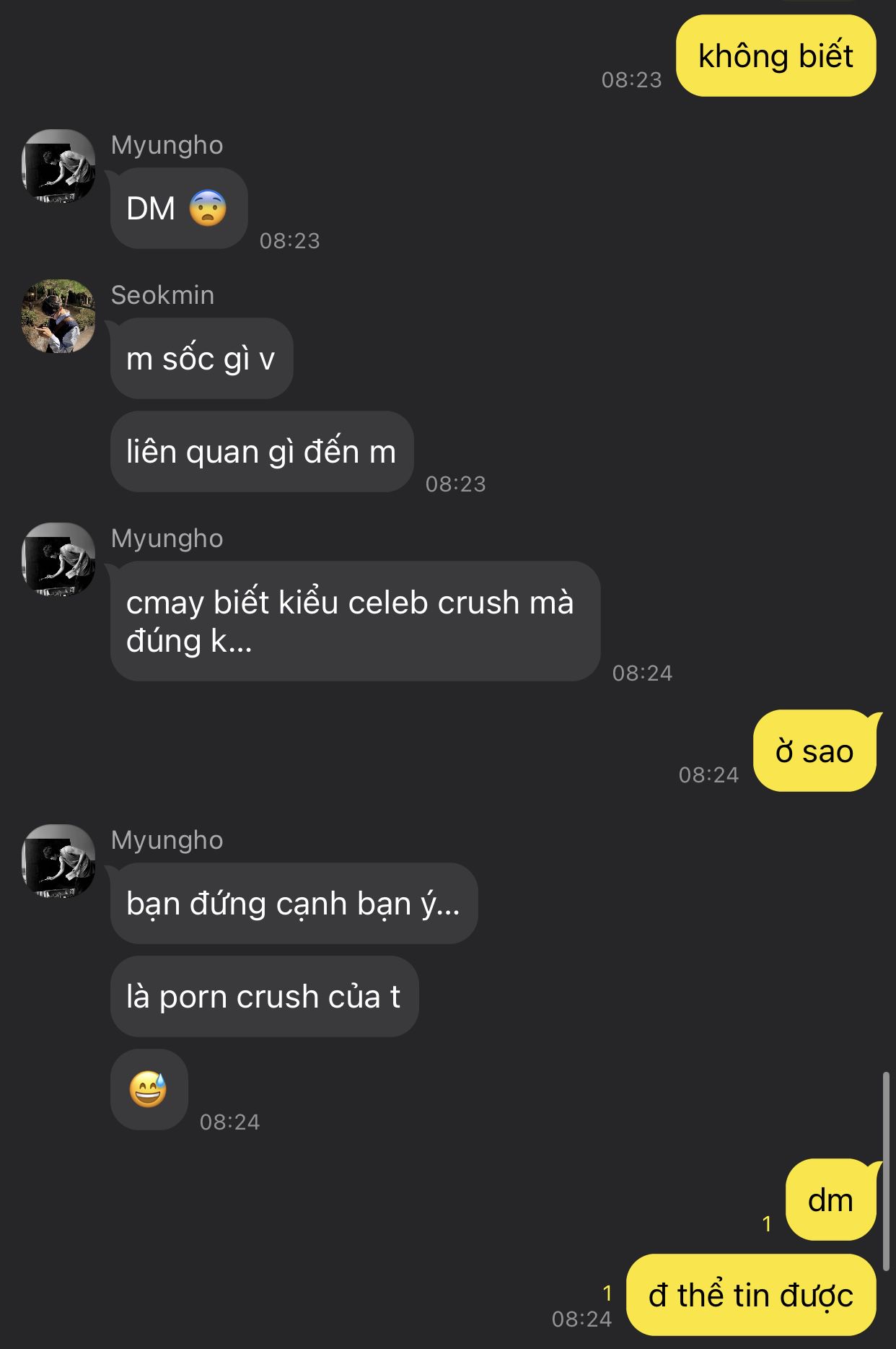Open Myungho's avatar beside the DM message
896x1349 pixels.
point(58,166)
